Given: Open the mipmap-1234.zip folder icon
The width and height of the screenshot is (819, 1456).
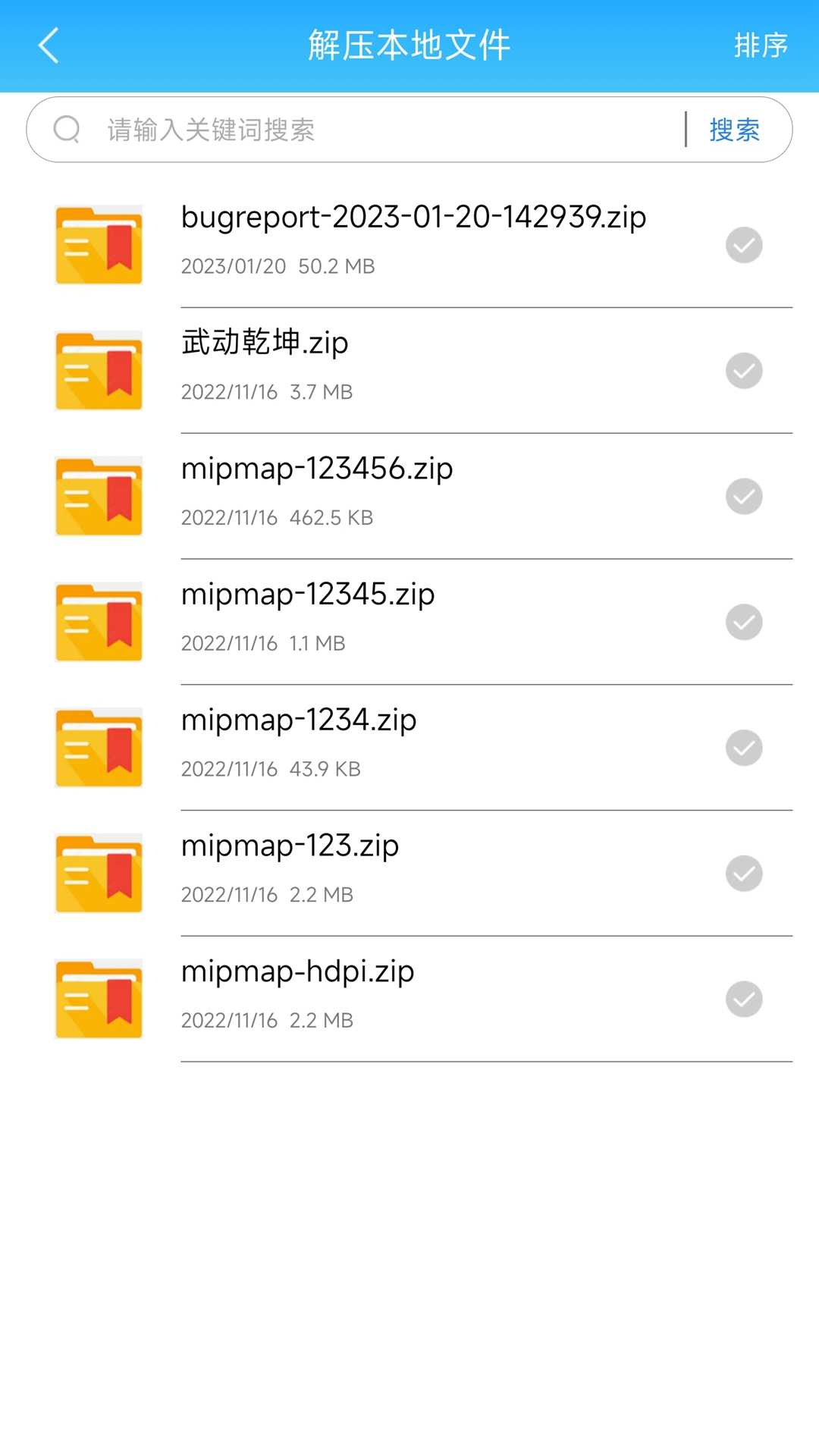Looking at the screenshot, I should (x=99, y=747).
